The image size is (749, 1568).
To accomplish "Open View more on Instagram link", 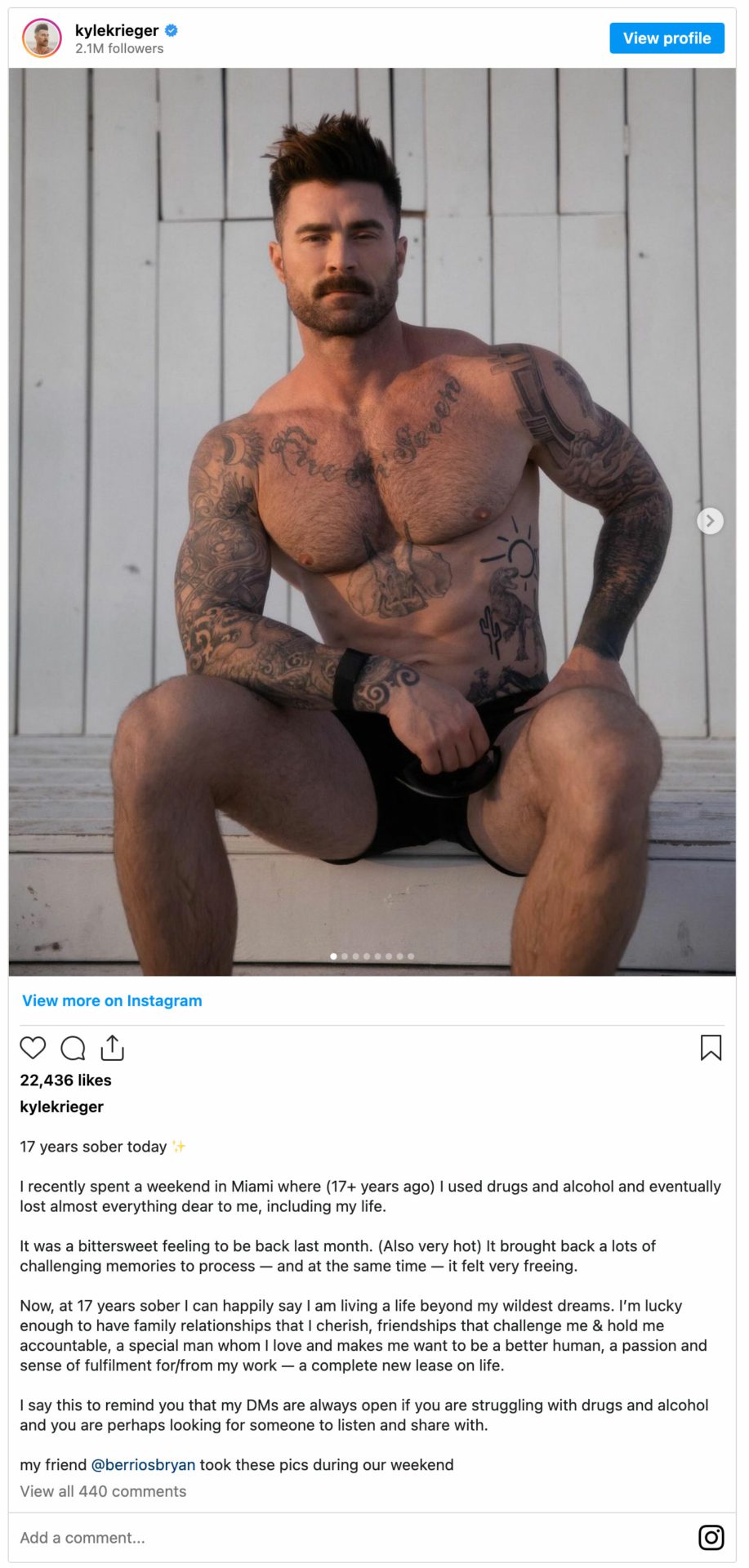I will pyautogui.click(x=112, y=1000).
